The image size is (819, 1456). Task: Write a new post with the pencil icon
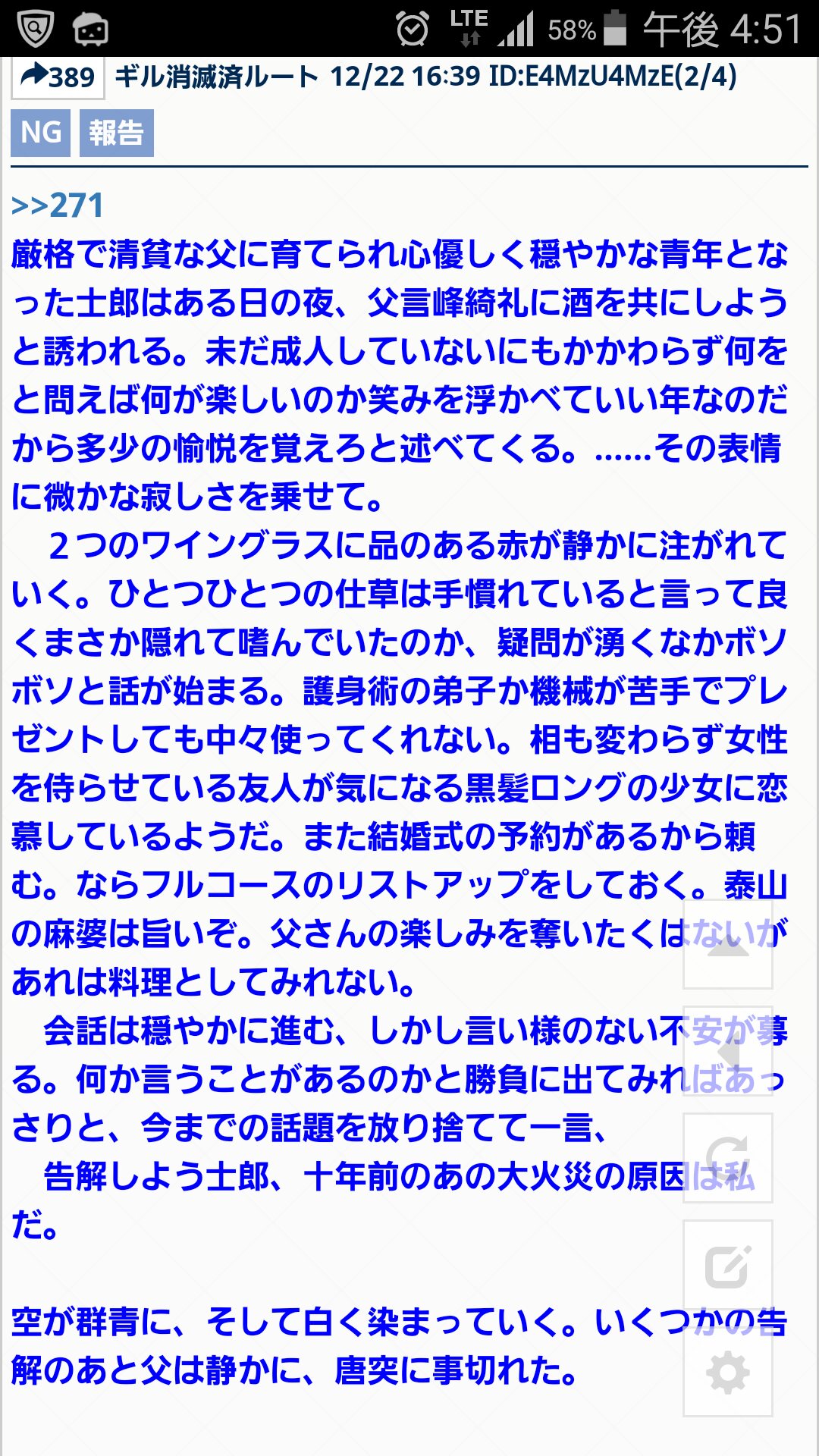pos(728,1266)
